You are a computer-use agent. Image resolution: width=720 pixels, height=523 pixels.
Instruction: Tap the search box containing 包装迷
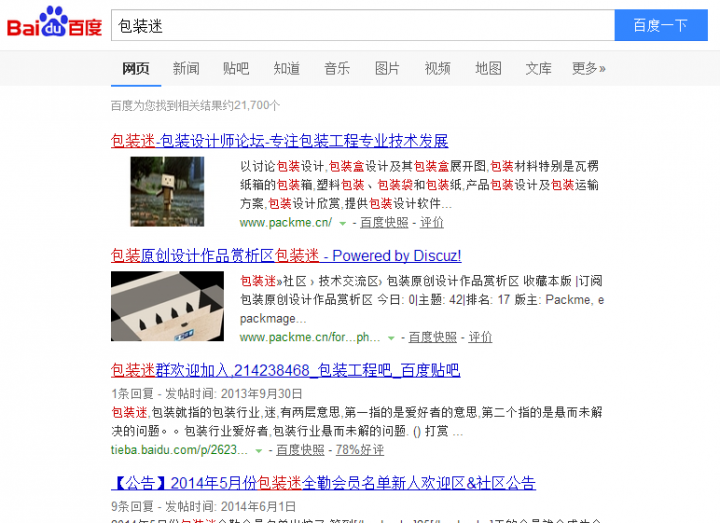tap(360, 25)
